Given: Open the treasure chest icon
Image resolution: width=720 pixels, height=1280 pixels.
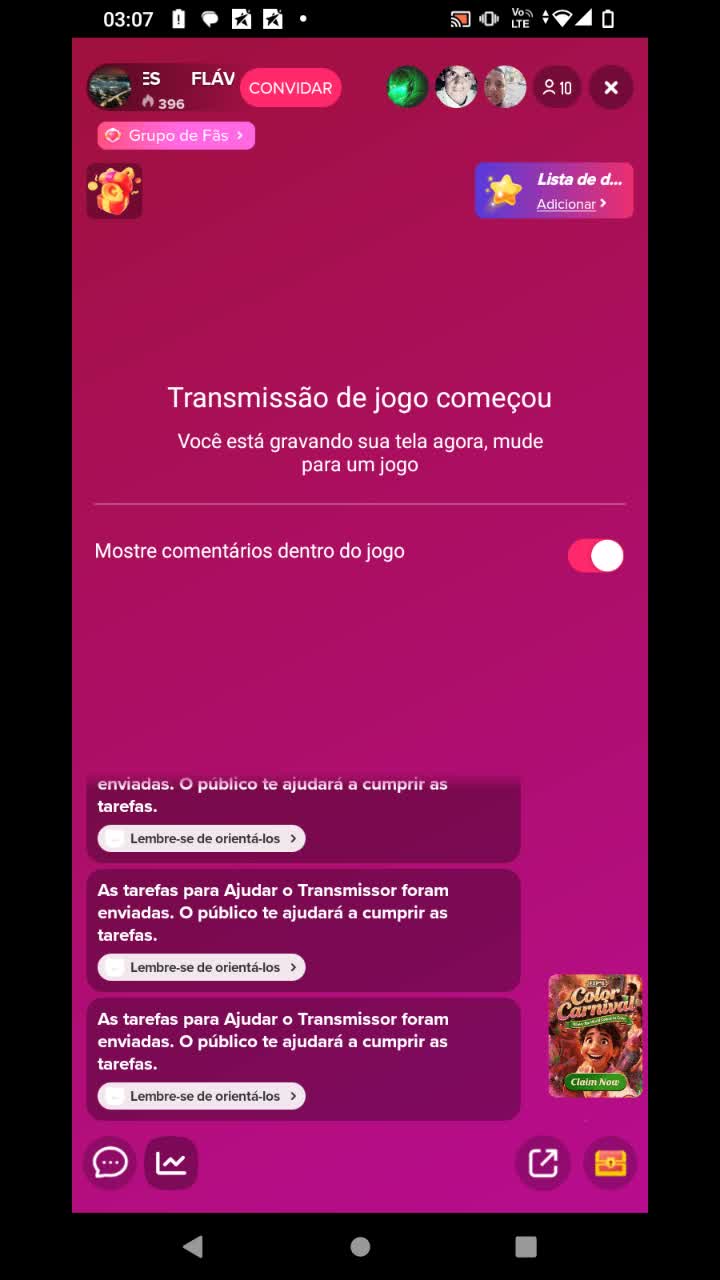Looking at the screenshot, I should tap(610, 1163).
